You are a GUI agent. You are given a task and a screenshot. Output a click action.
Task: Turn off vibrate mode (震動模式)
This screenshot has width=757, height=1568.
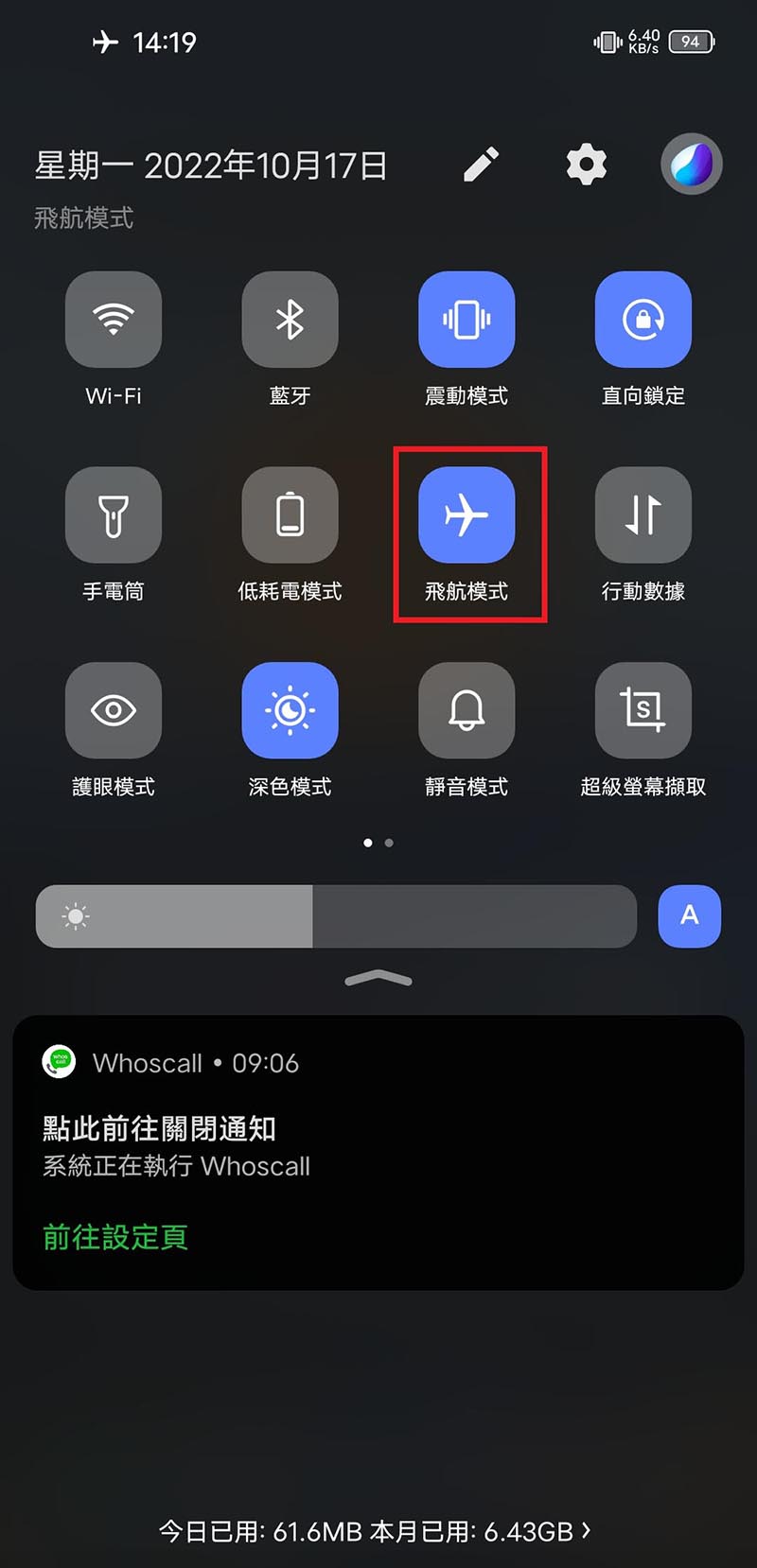tap(467, 320)
